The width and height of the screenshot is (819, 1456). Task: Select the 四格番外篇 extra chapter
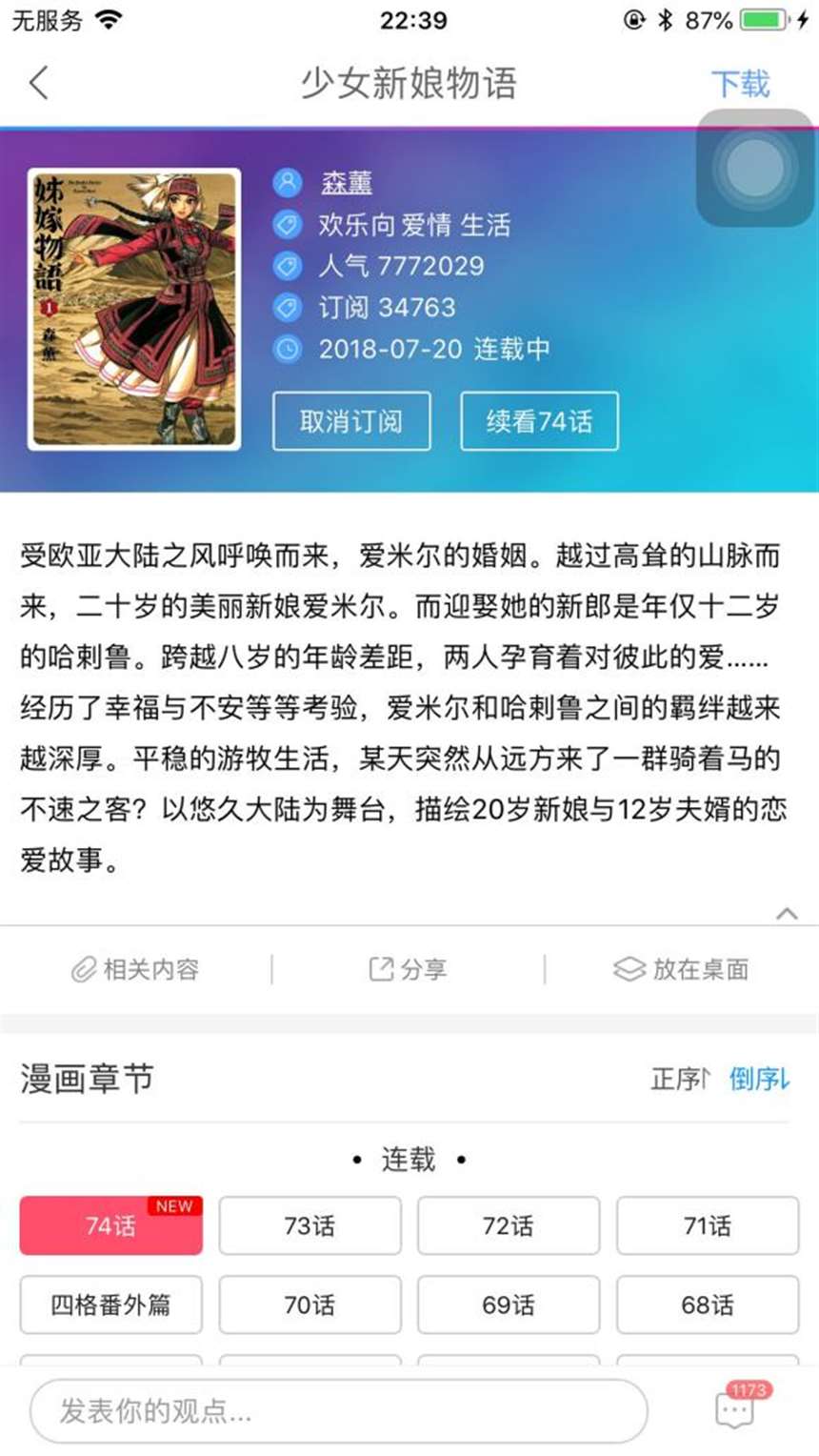[x=110, y=1304]
